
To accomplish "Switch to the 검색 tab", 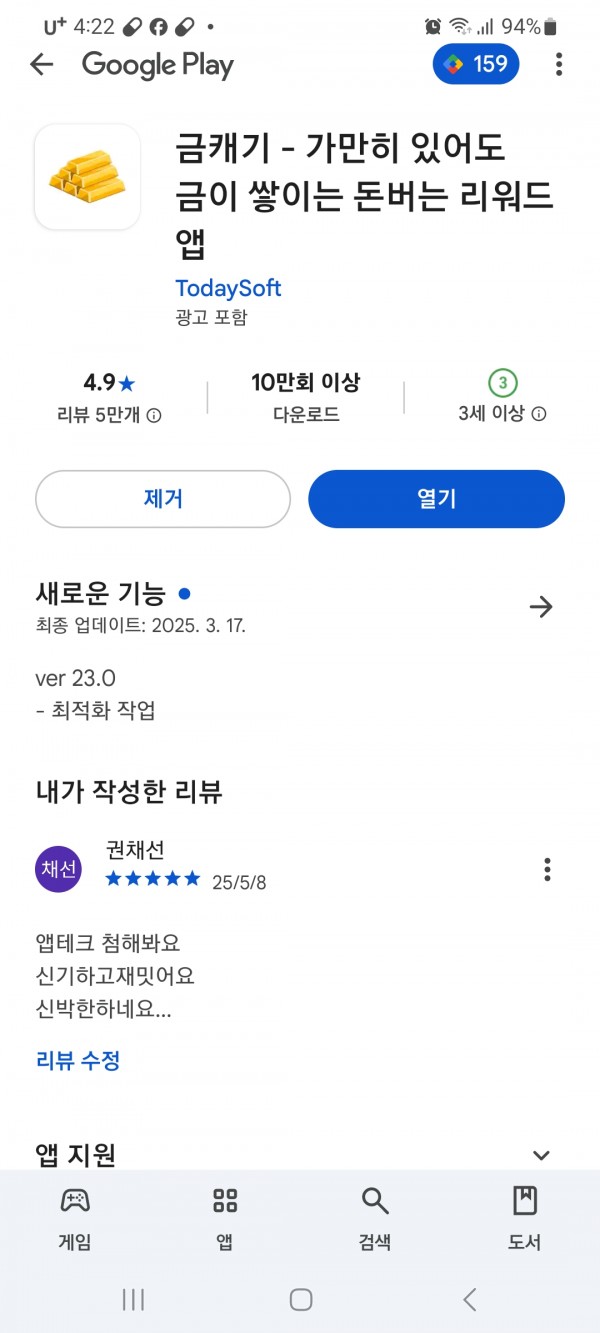I will 375,1218.
